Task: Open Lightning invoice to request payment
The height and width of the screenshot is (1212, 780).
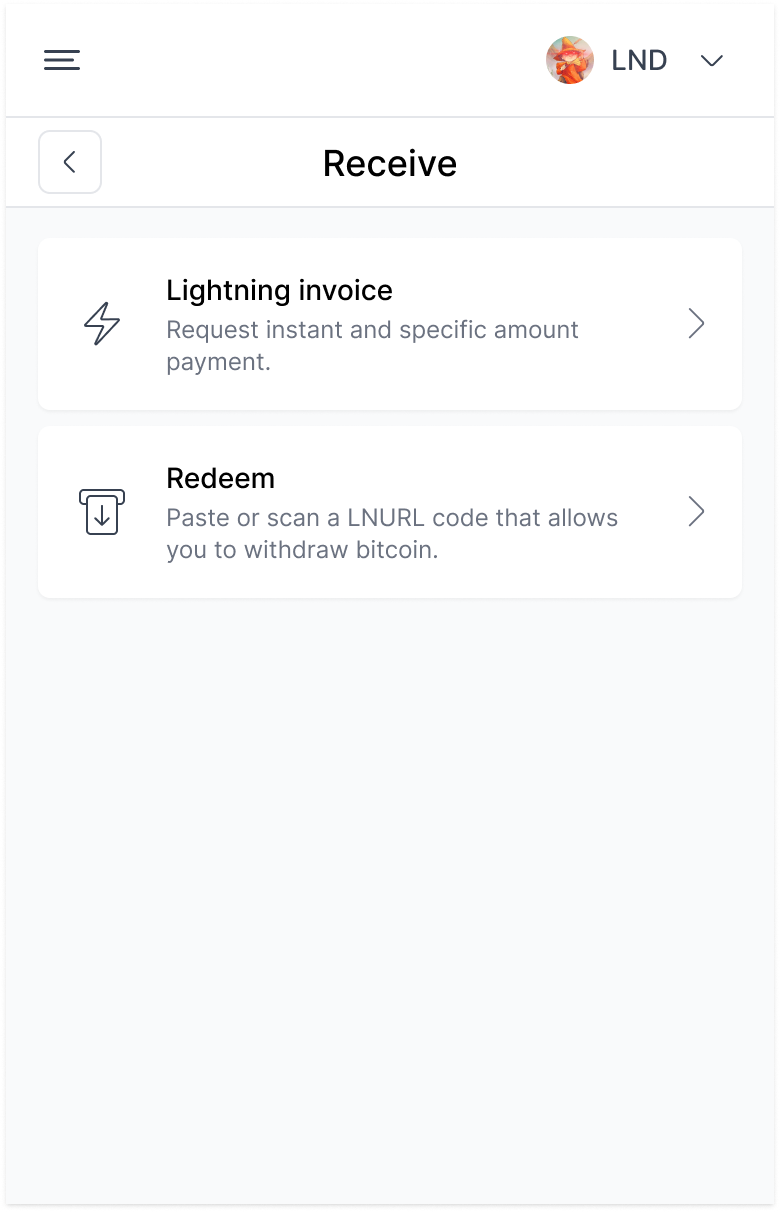Action: [x=389, y=323]
